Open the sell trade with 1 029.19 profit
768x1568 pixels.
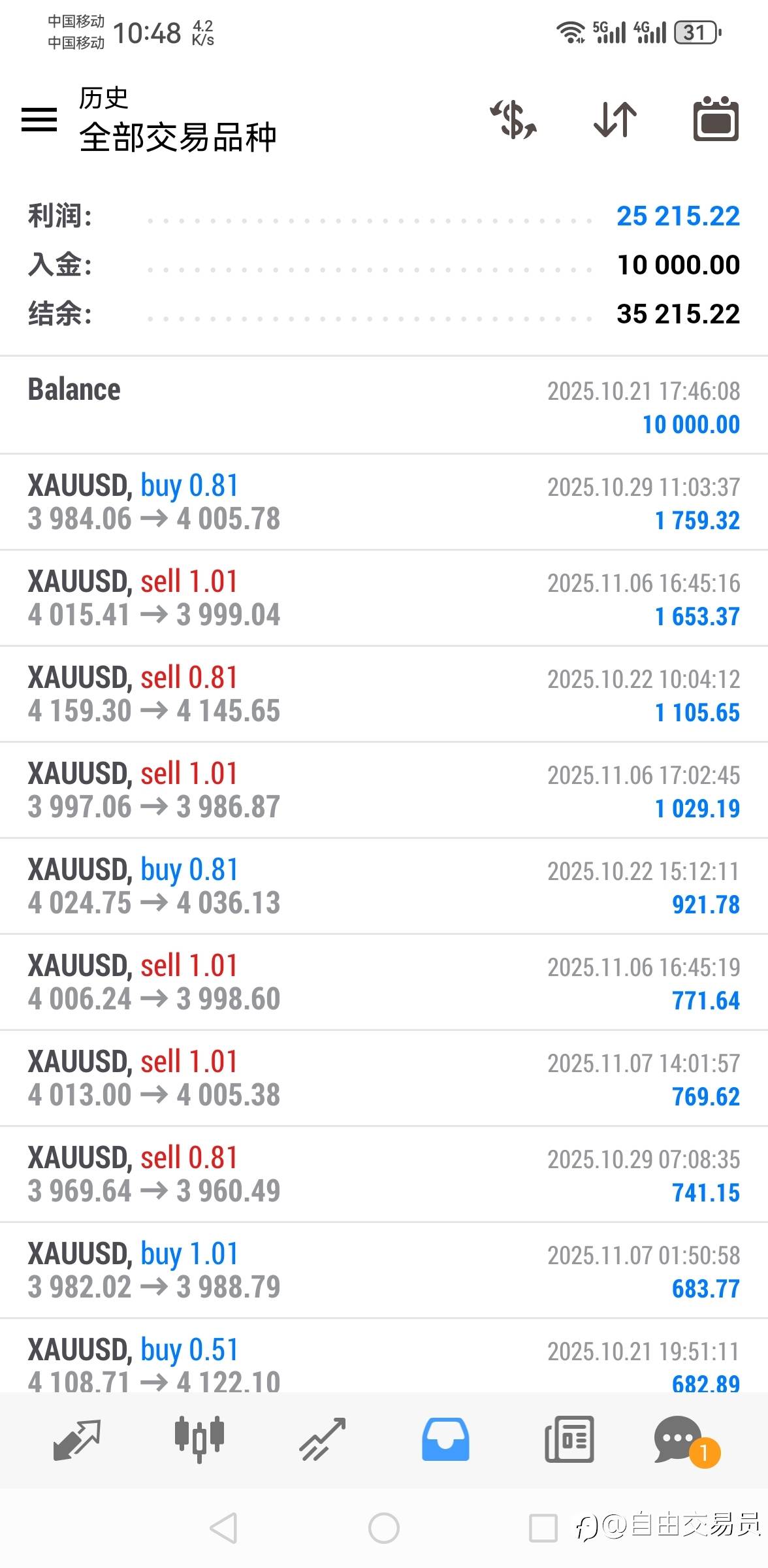tap(384, 790)
